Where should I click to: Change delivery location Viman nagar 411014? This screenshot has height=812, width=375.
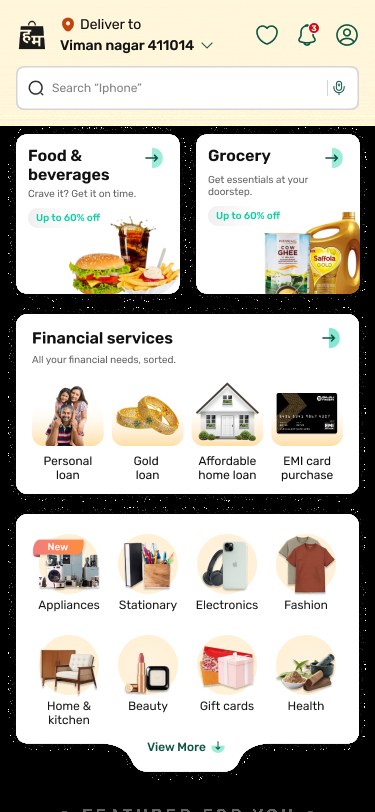pos(136,45)
